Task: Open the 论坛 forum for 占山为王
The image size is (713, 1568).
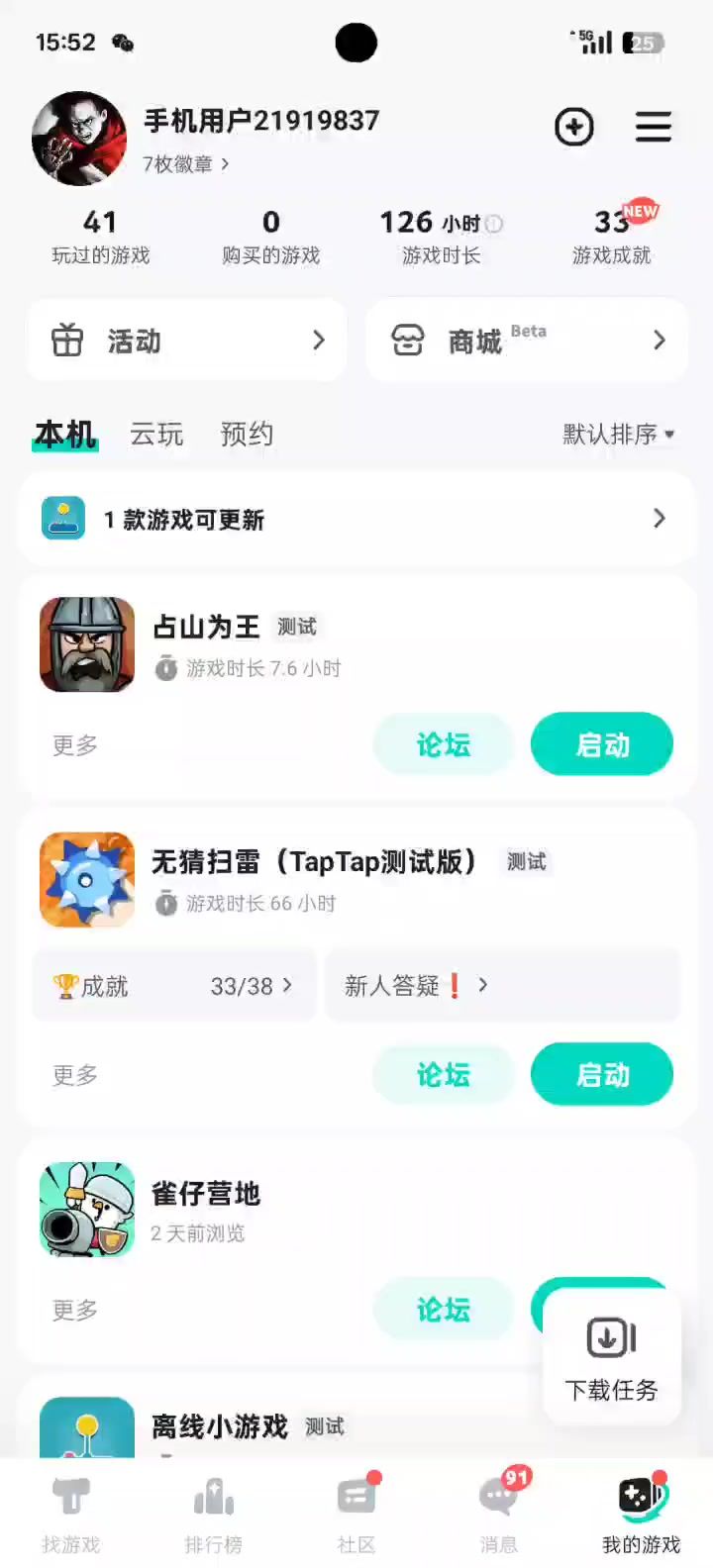Action: pos(443,744)
